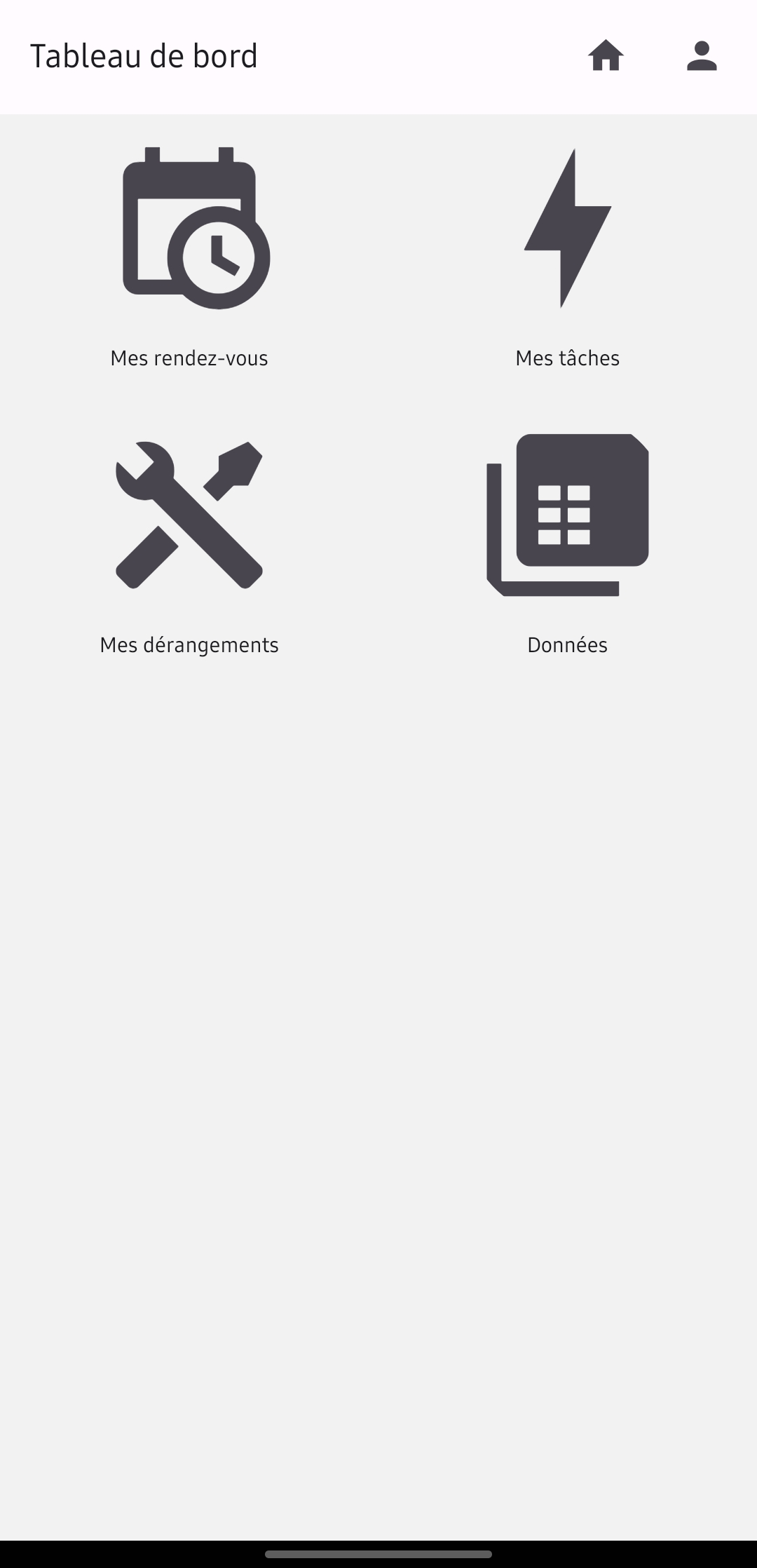Open the user profile icon
757x1568 pixels.
click(x=701, y=56)
